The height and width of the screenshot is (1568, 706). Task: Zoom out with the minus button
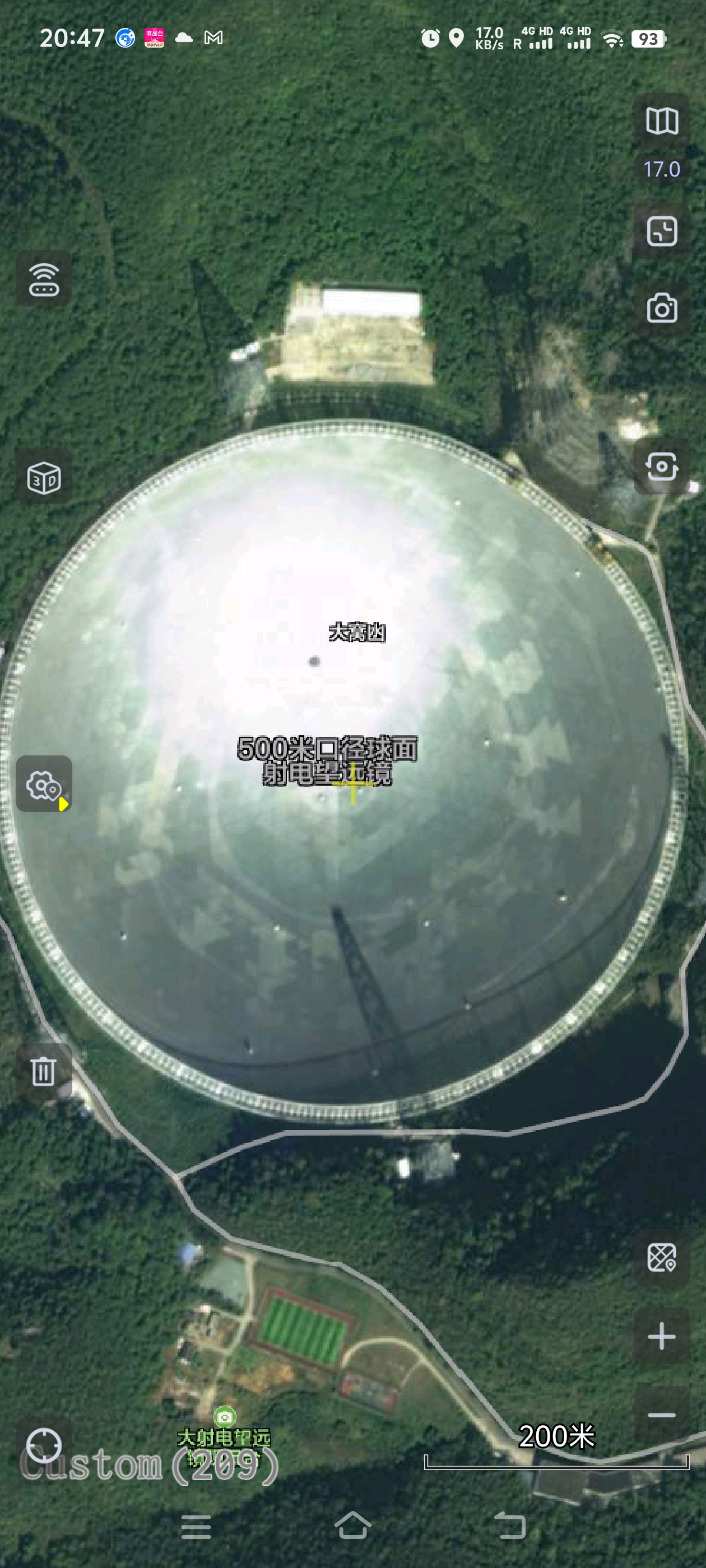point(662,1416)
